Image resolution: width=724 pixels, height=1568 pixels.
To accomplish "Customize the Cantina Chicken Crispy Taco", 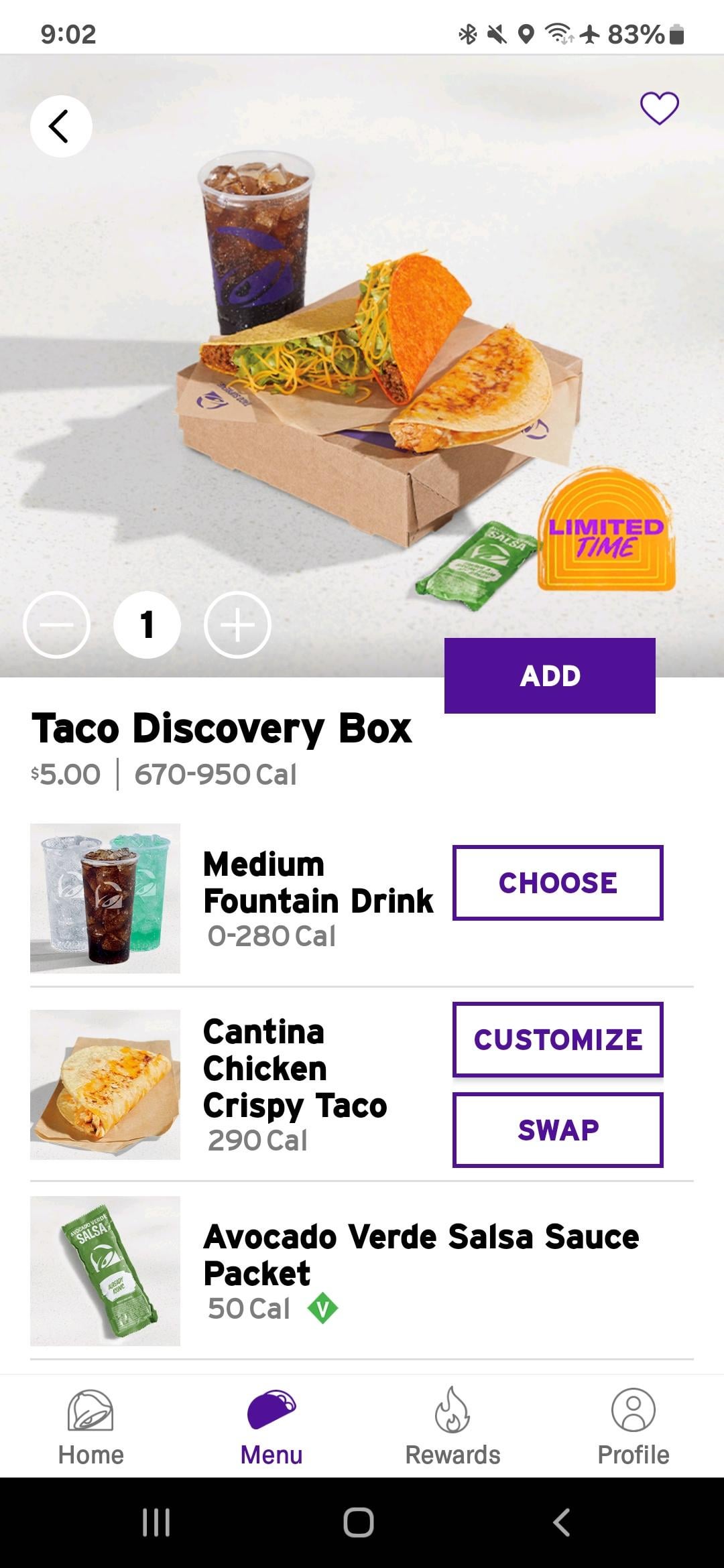I will (558, 1039).
